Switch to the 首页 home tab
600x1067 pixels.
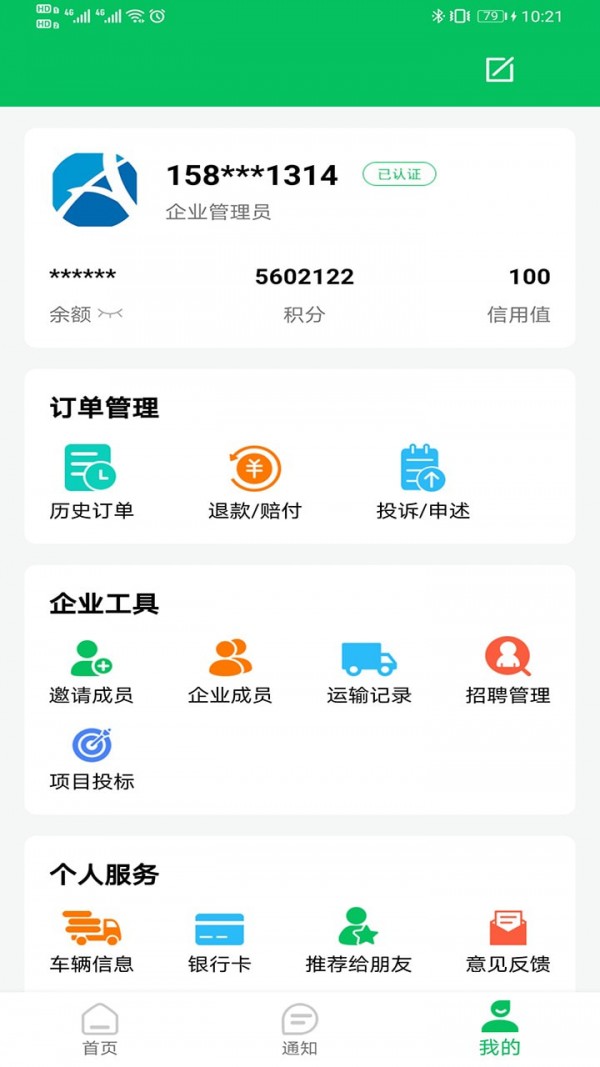tap(100, 1029)
